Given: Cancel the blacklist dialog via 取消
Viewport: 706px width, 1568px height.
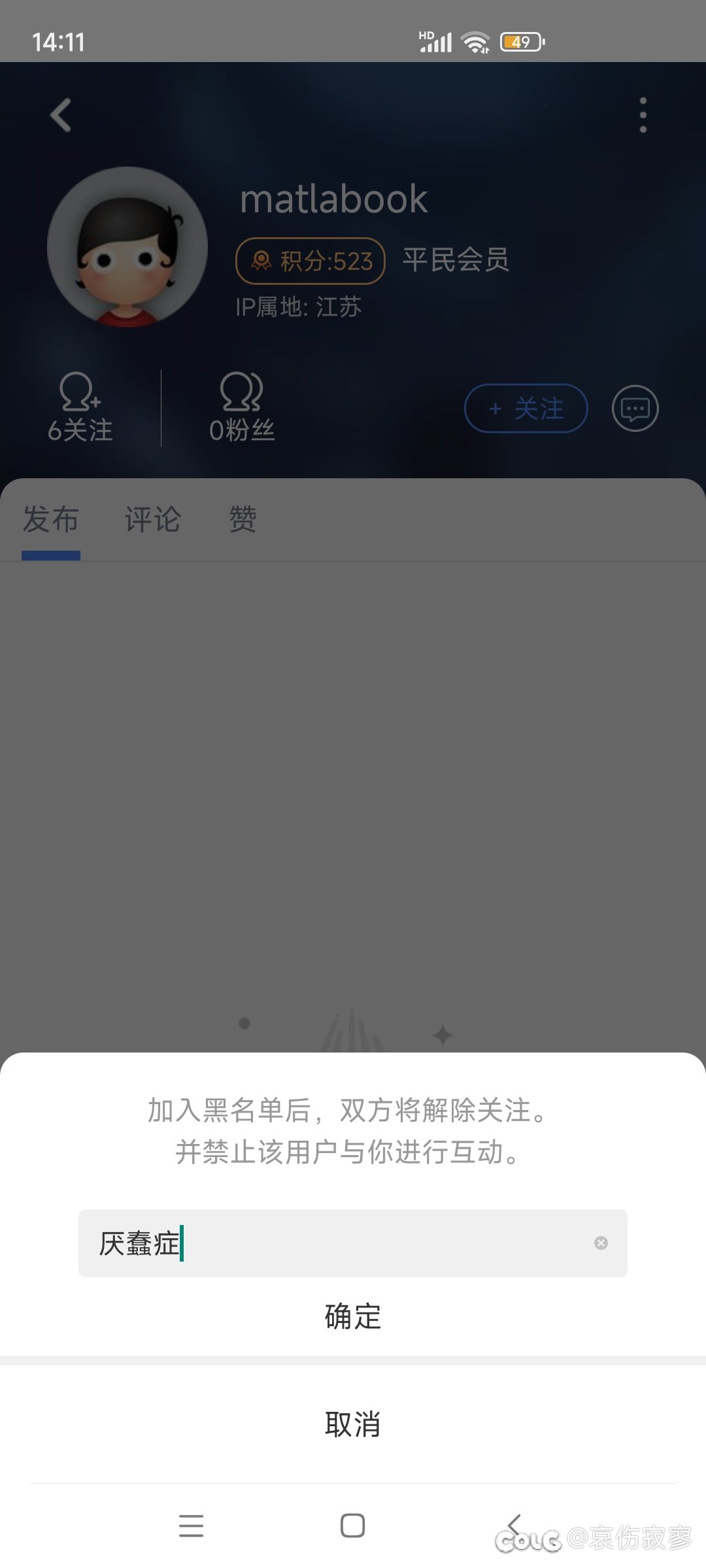Looking at the screenshot, I should (x=353, y=1424).
